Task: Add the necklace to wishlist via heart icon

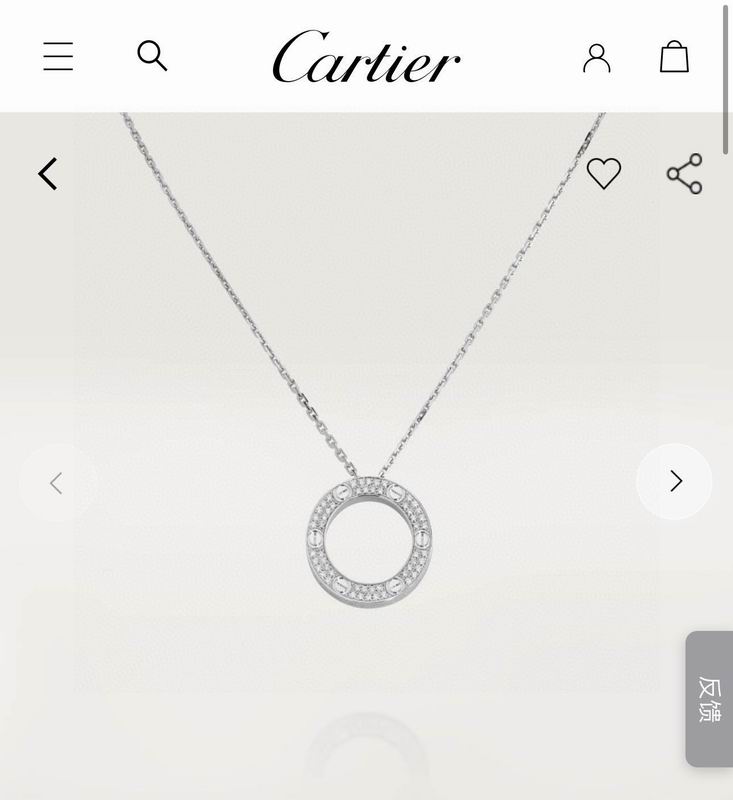Action: pyautogui.click(x=603, y=173)
